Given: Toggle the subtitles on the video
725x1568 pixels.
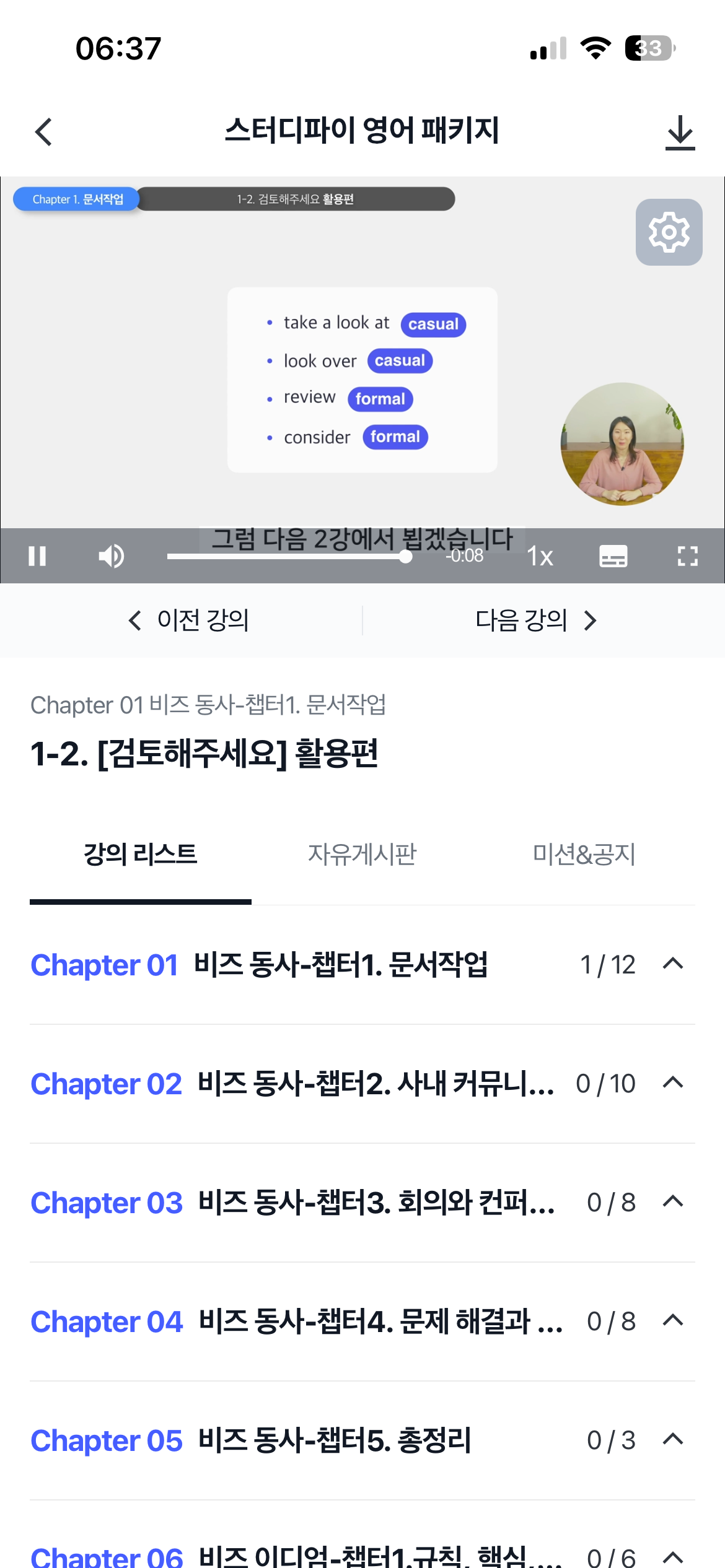Looking at the screenshot, I should (x=613, y=556).
